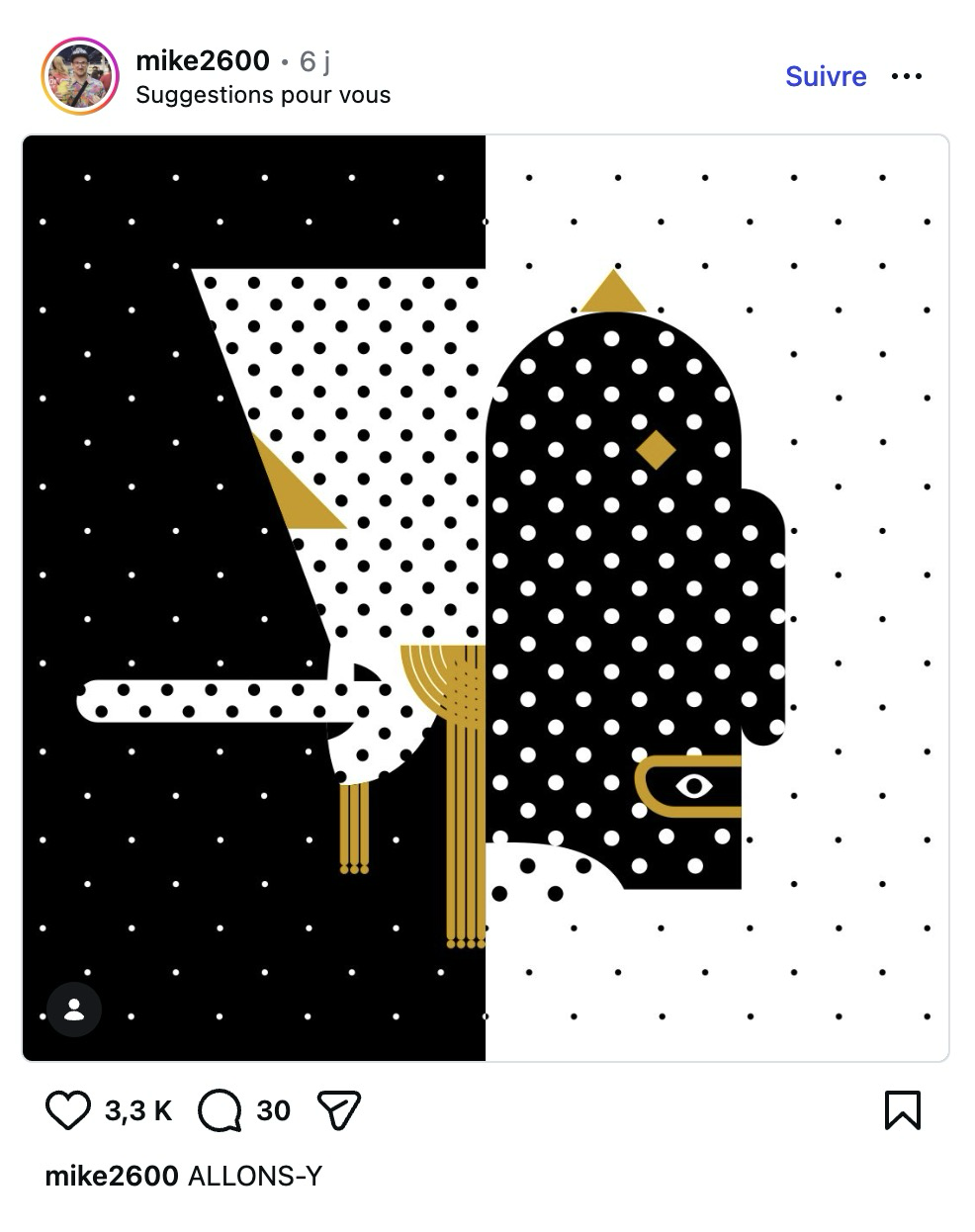The image size is (975, 1232).
Task: Follow mike2600 with the Suivre button
Action: (x=826, y=76)
